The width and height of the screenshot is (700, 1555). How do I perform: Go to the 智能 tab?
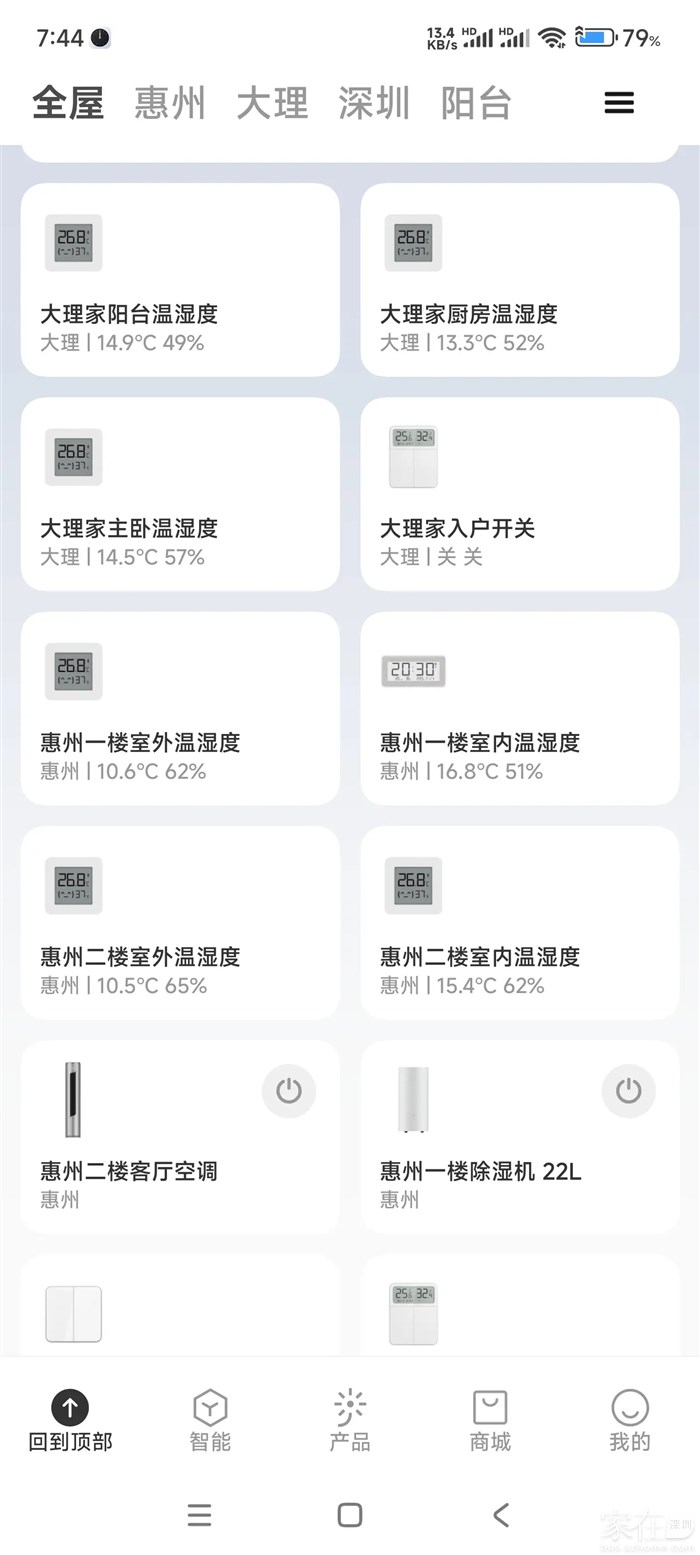(x=210, y=1420)
